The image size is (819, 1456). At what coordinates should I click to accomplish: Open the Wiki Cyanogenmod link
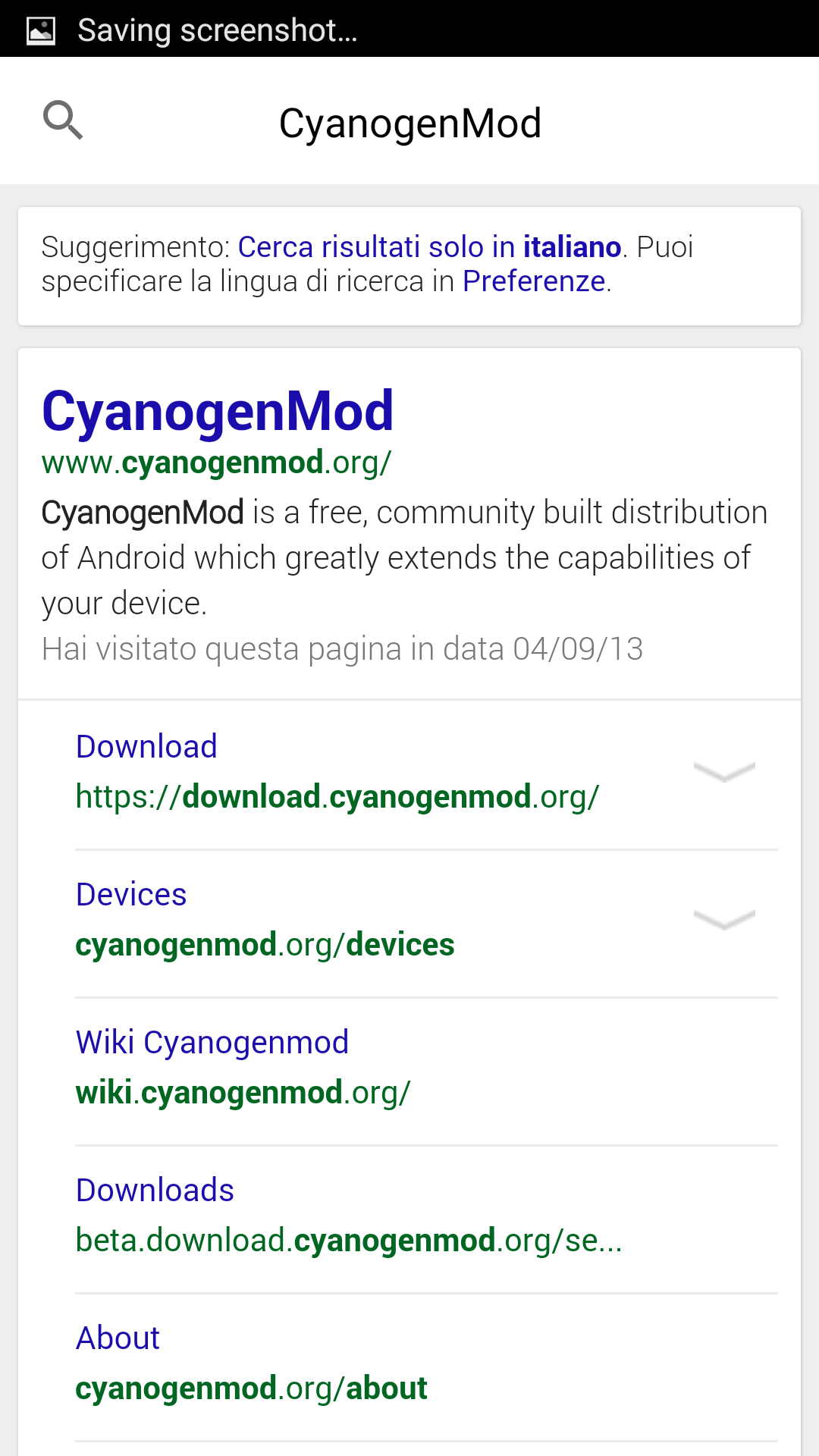[x=212, y=1043]
